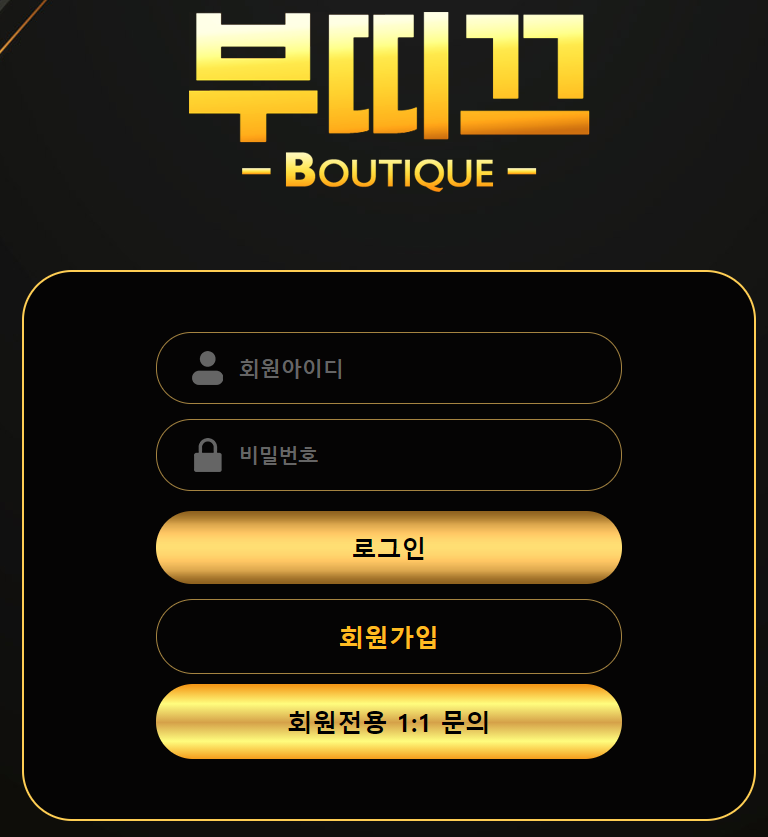This screenshot has height=837, width=768.
Task: Open 회원가입 sign-up
Action: (x=389, y=637)
